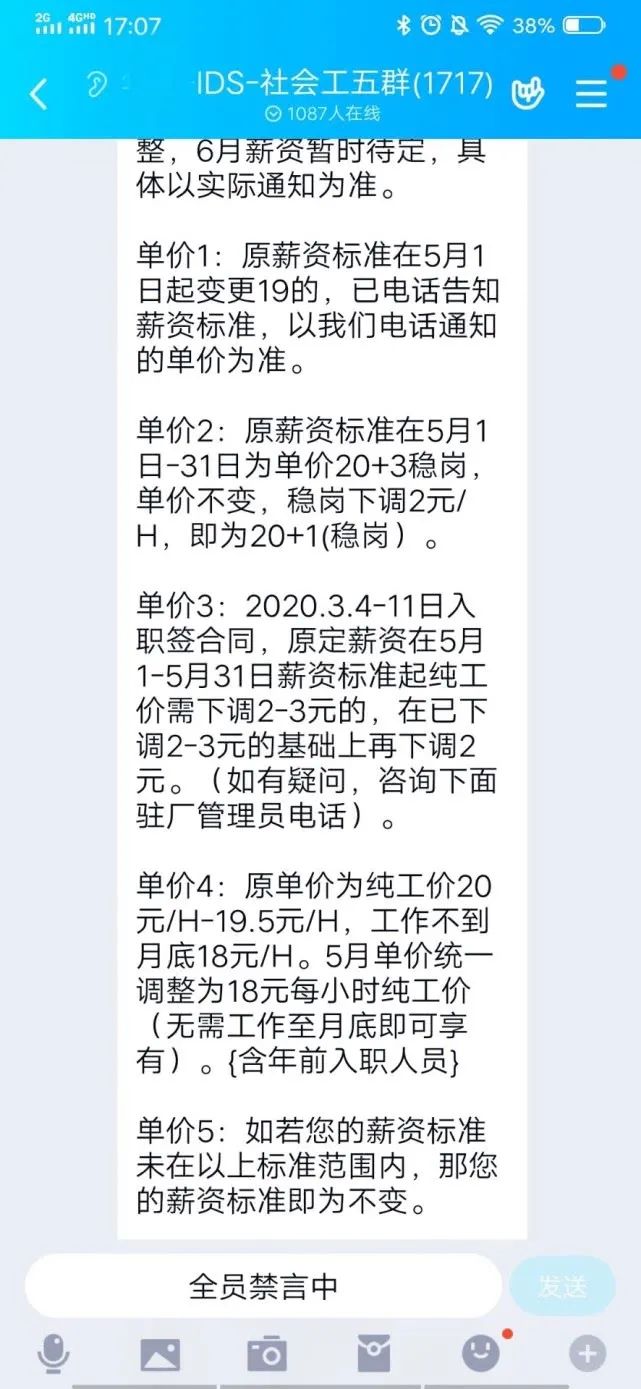Start voice input with microphone icon

tap(53, 1354)
